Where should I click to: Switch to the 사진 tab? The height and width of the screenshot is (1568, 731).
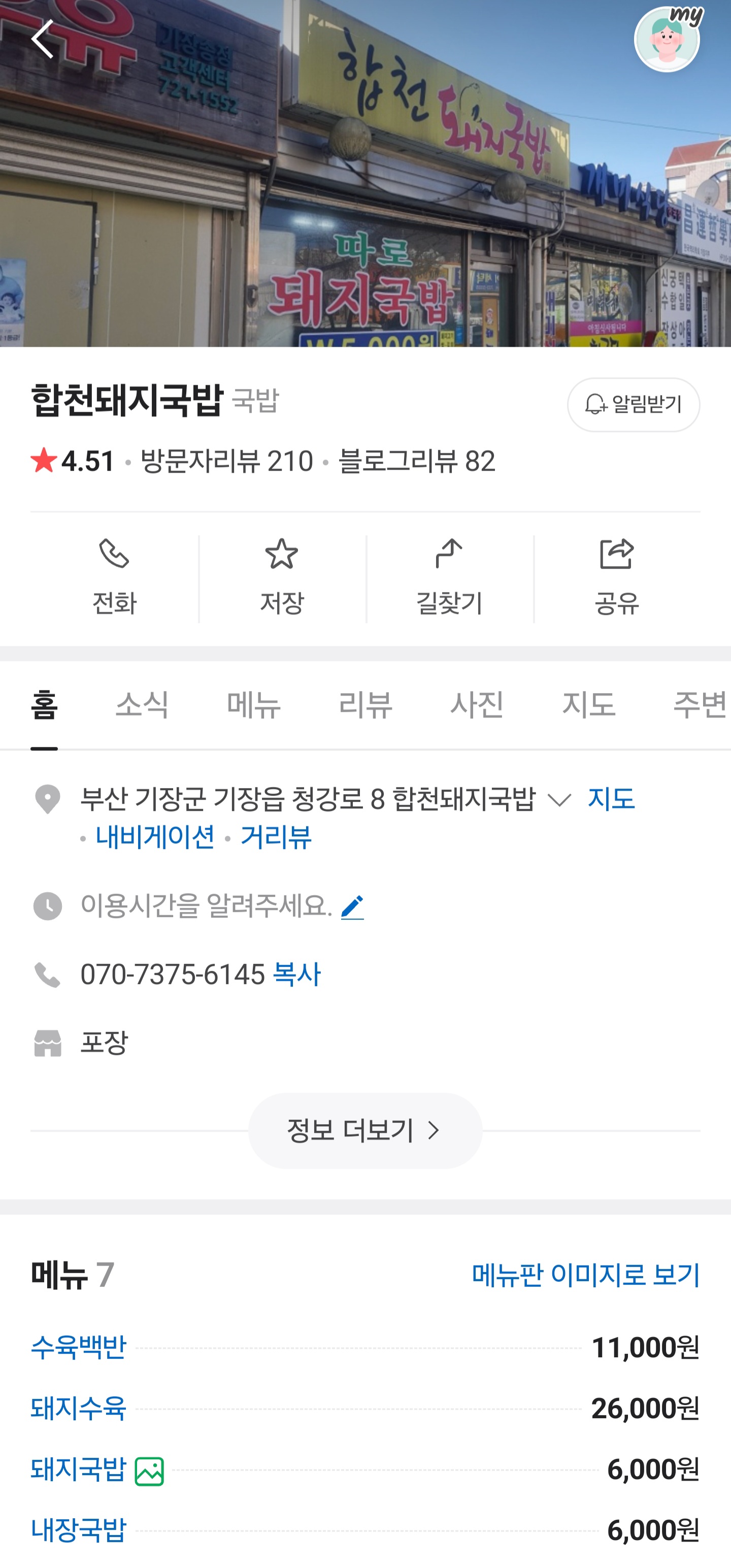click(x=477, y=705)
